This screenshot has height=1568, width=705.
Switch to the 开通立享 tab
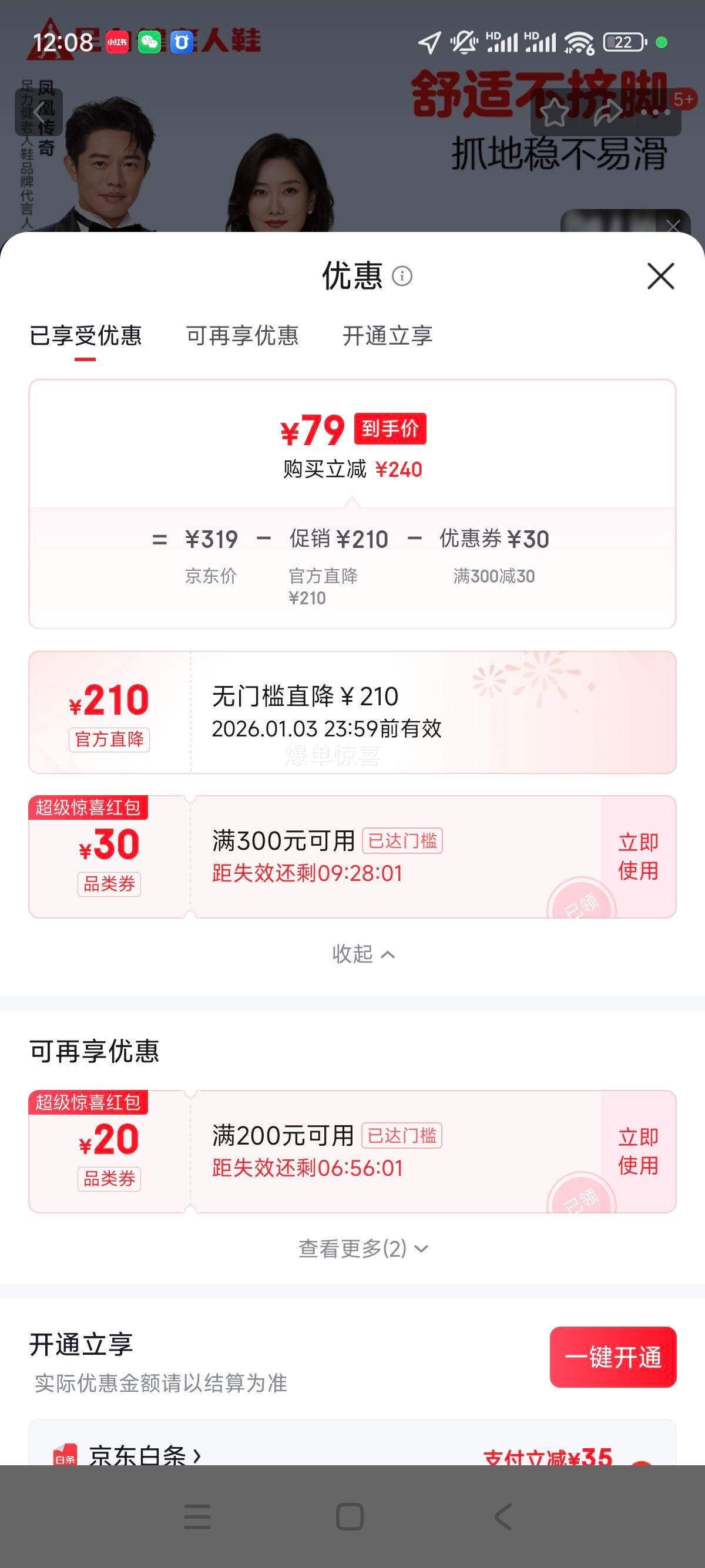click(x=388, y=336)
